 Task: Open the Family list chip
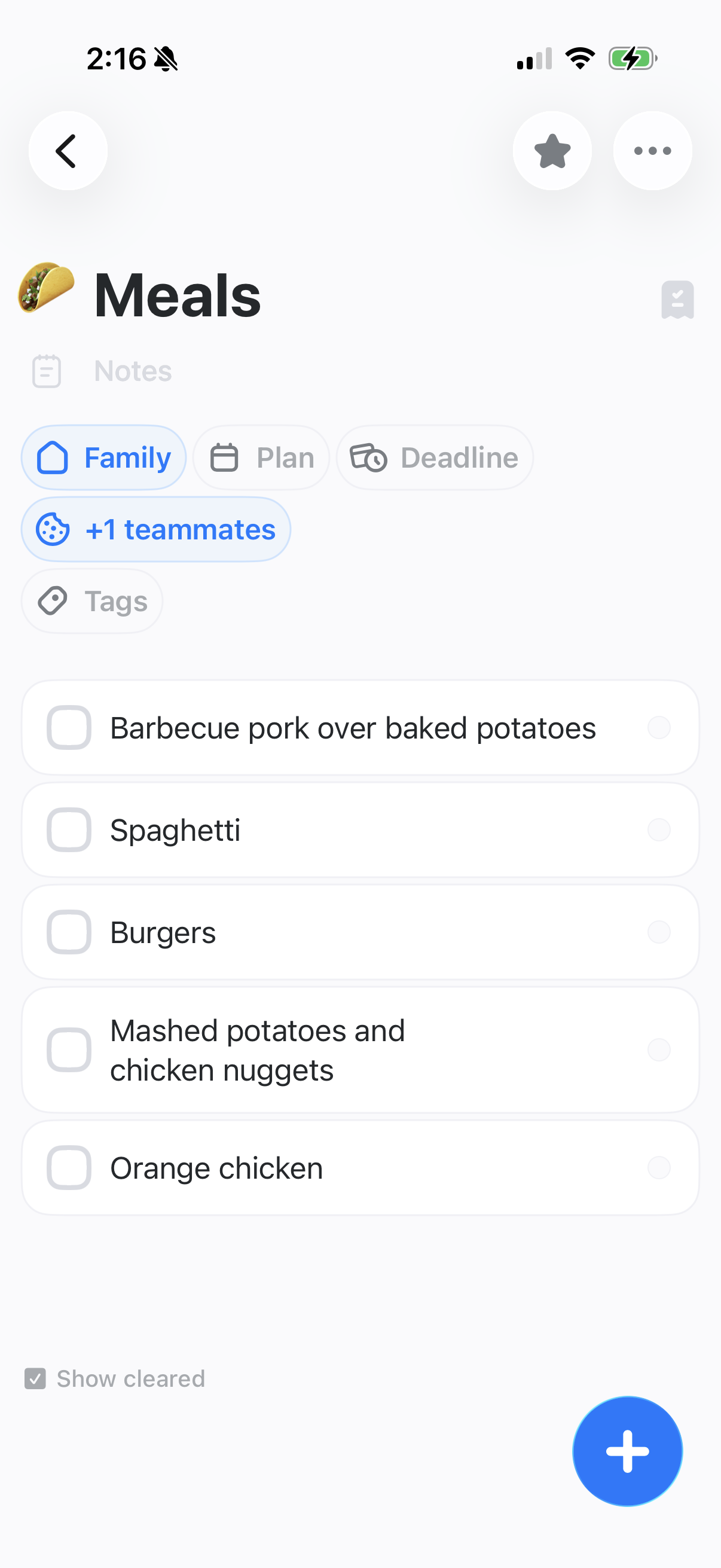[103, 457]
